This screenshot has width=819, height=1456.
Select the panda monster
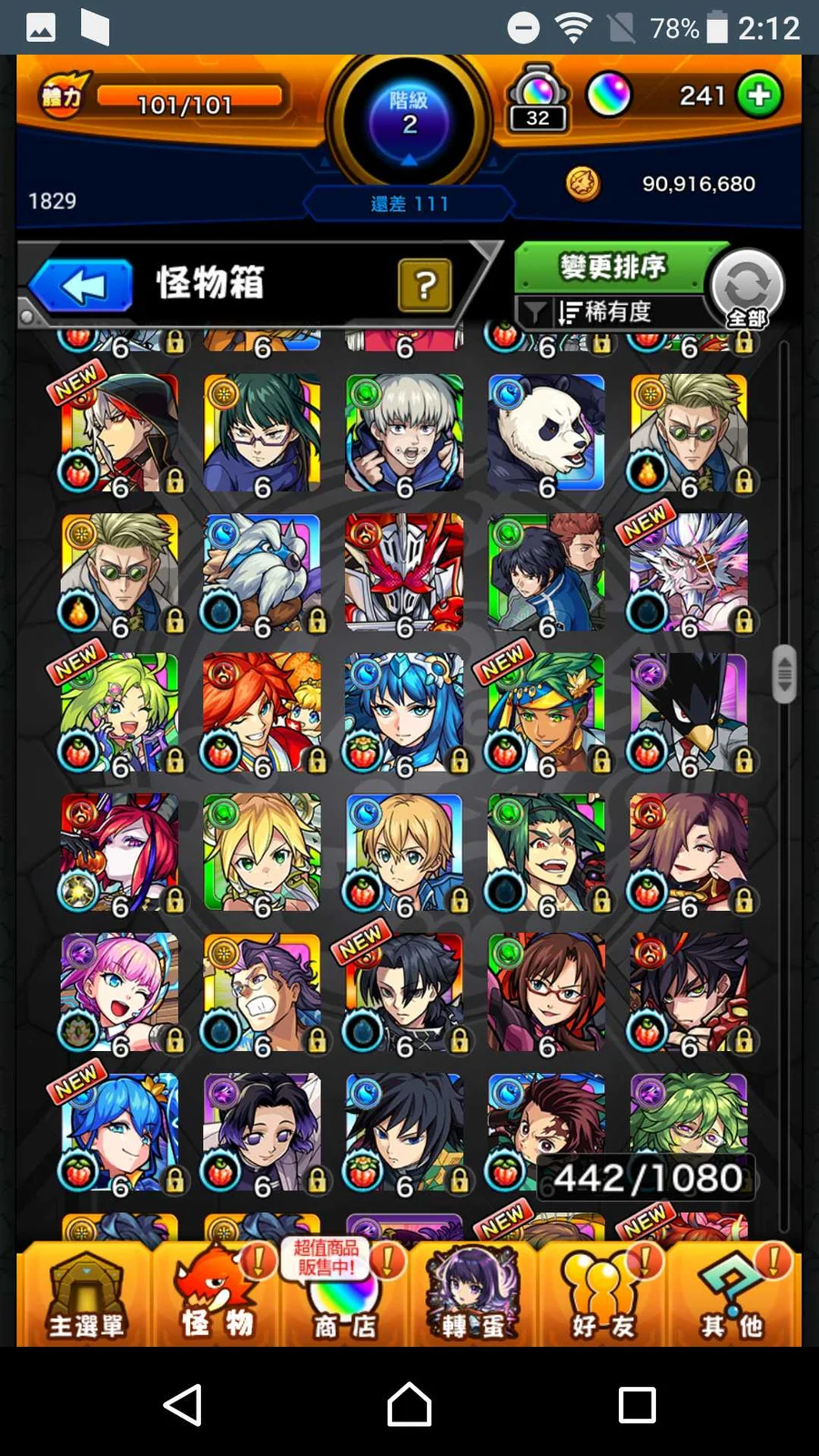[x=546, y=434]
